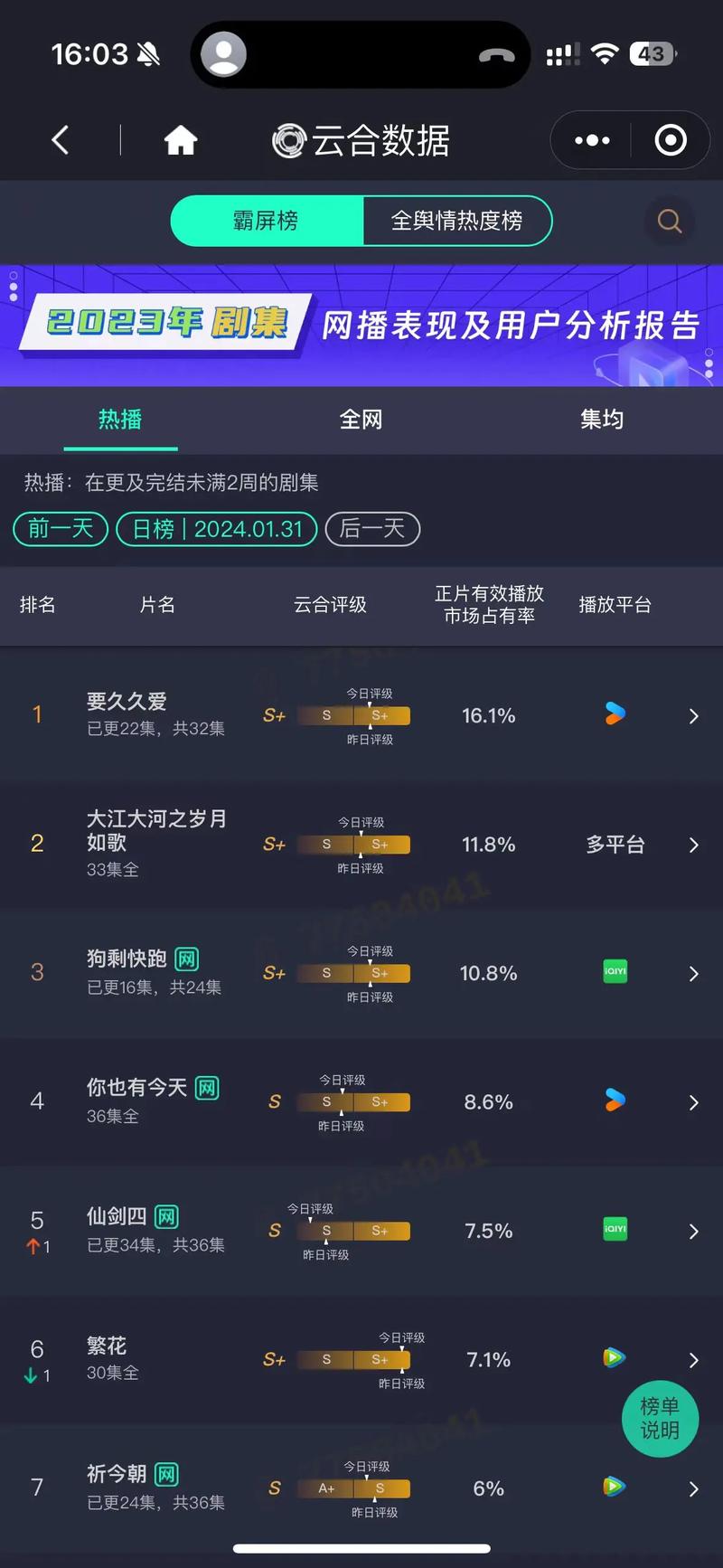Go back to the previous page
The width and height of the screenshot is (723, 1568).
point(61,140)
